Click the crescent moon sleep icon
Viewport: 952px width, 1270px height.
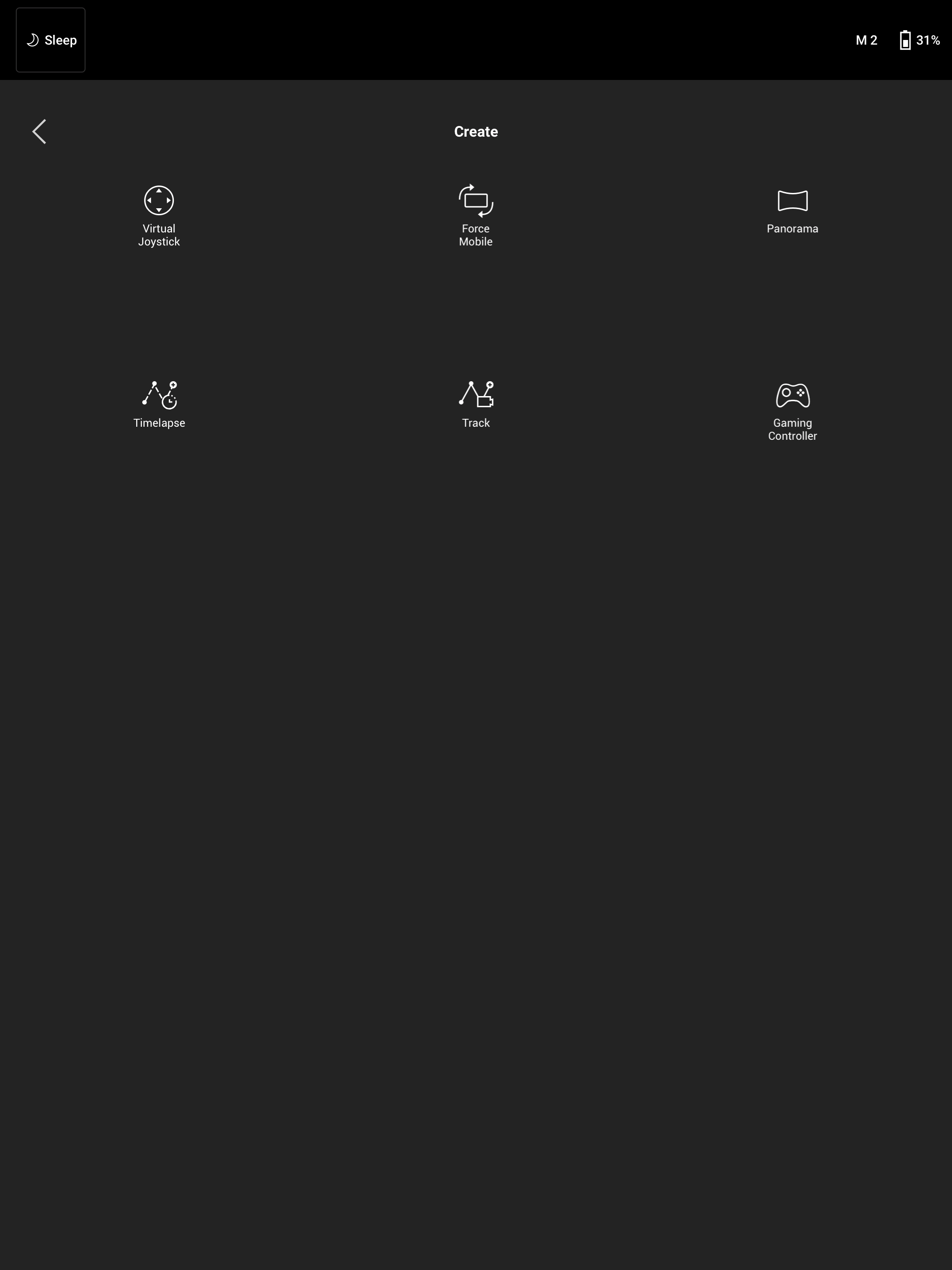pyautogui.click(x=33, y=40)
